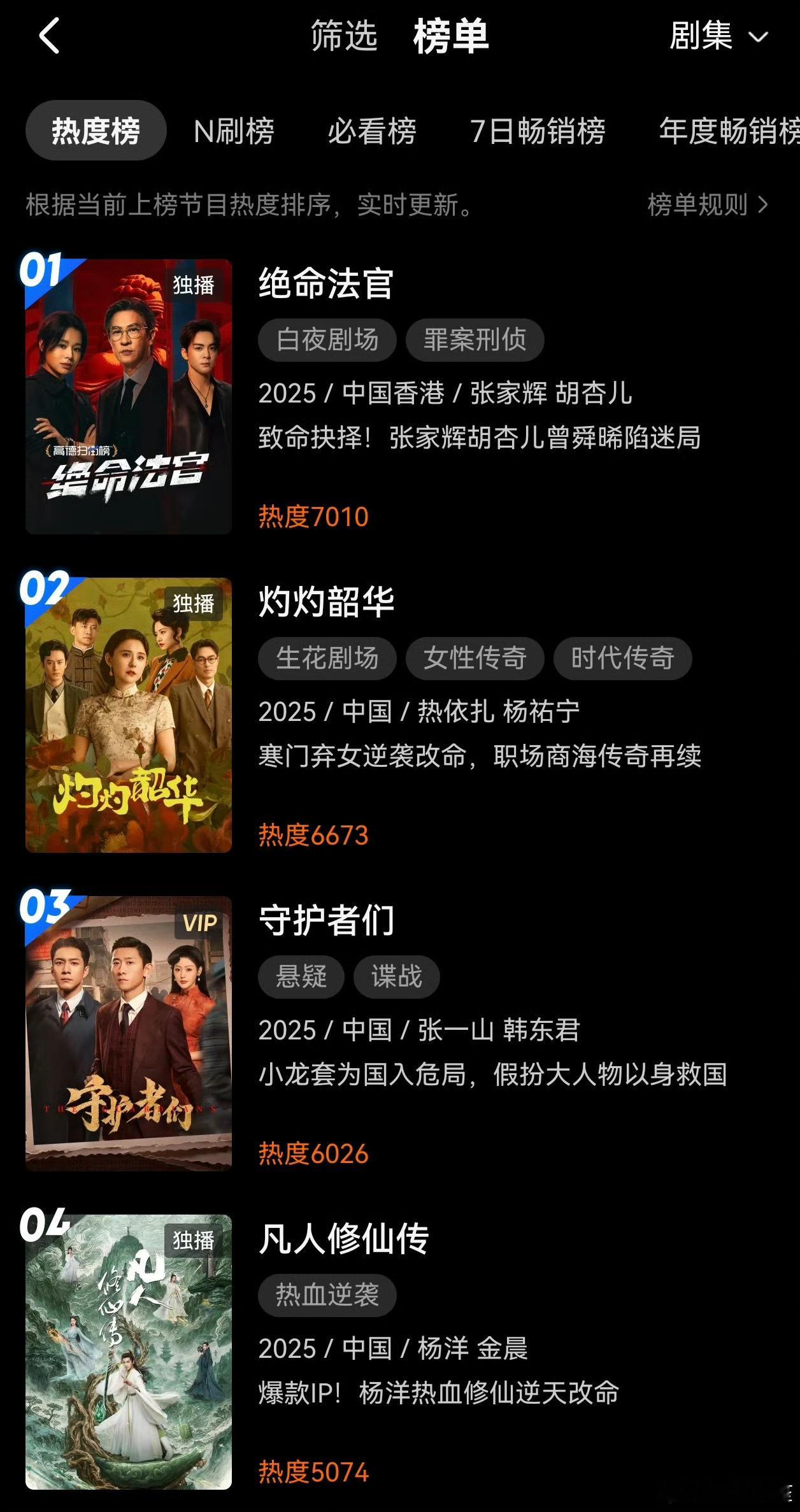Viewport: 800px width, 1512px height.
Task: Show the 必看榜 ranking
Action: pos(372,131)
